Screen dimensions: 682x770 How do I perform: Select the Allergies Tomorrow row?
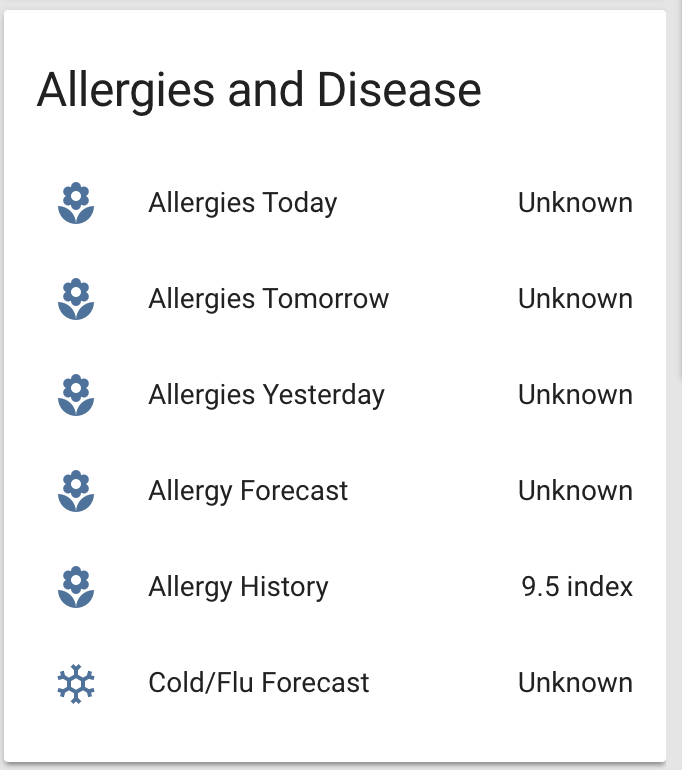pyautogui.click(x=269, y=299)
